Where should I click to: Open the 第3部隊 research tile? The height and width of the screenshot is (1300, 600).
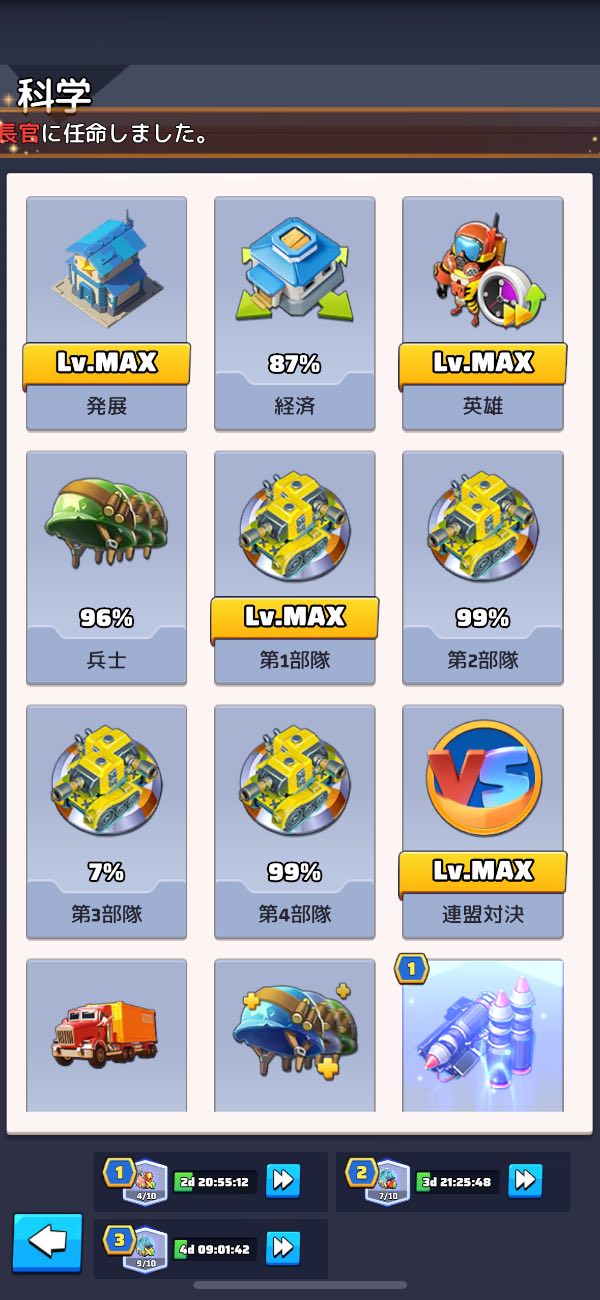point(106,821)
